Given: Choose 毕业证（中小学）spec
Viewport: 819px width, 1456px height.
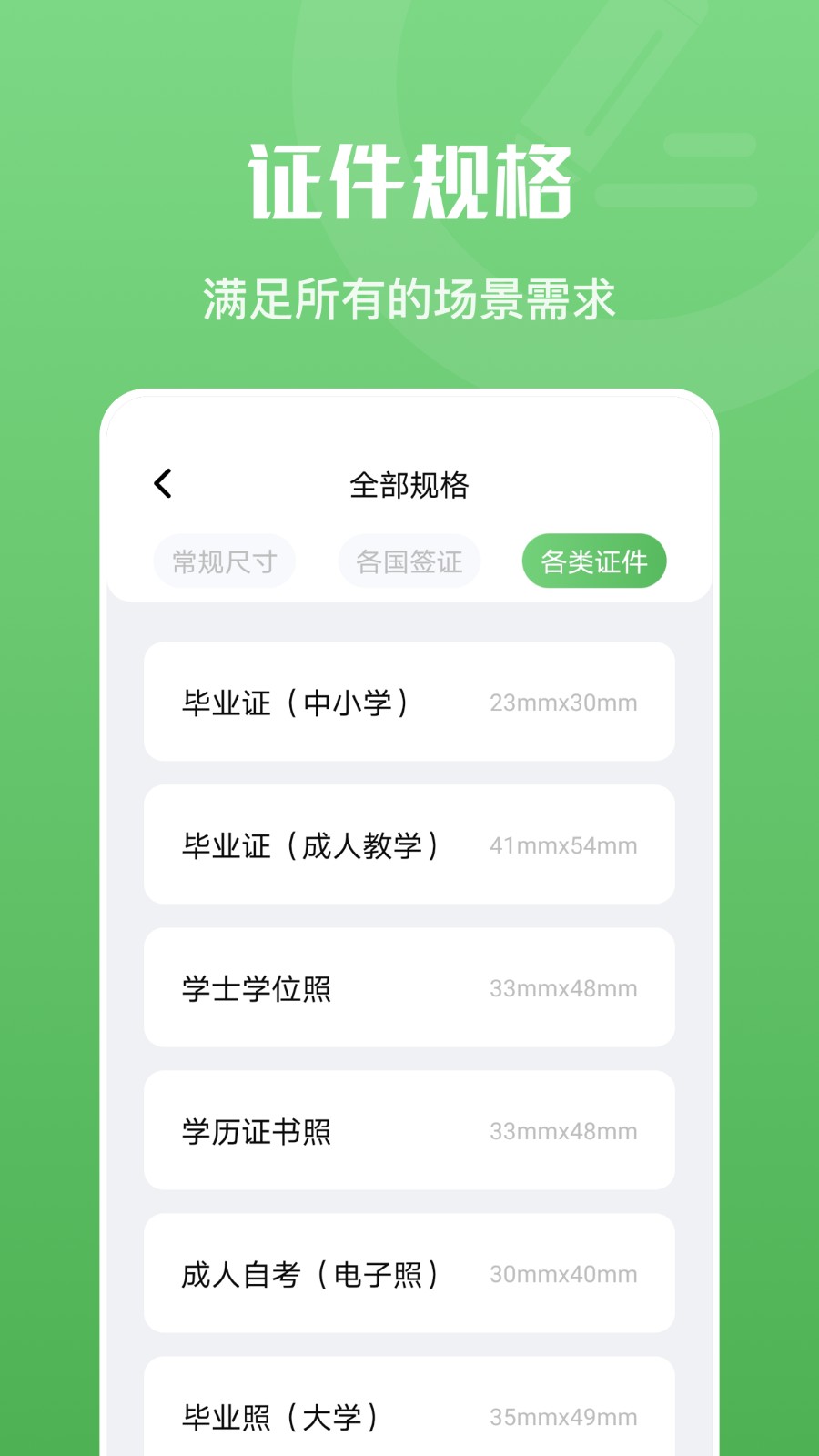Looking at the screenshot, I should point(409,701).
